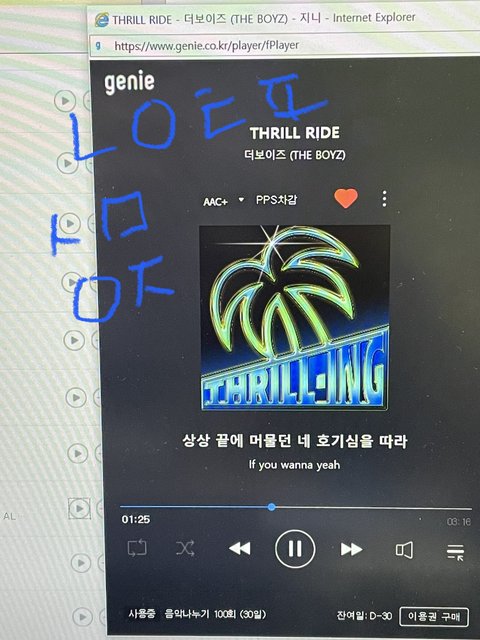
Task: Open the AAC+ audio quality dropdown
Action: (223, 201)
